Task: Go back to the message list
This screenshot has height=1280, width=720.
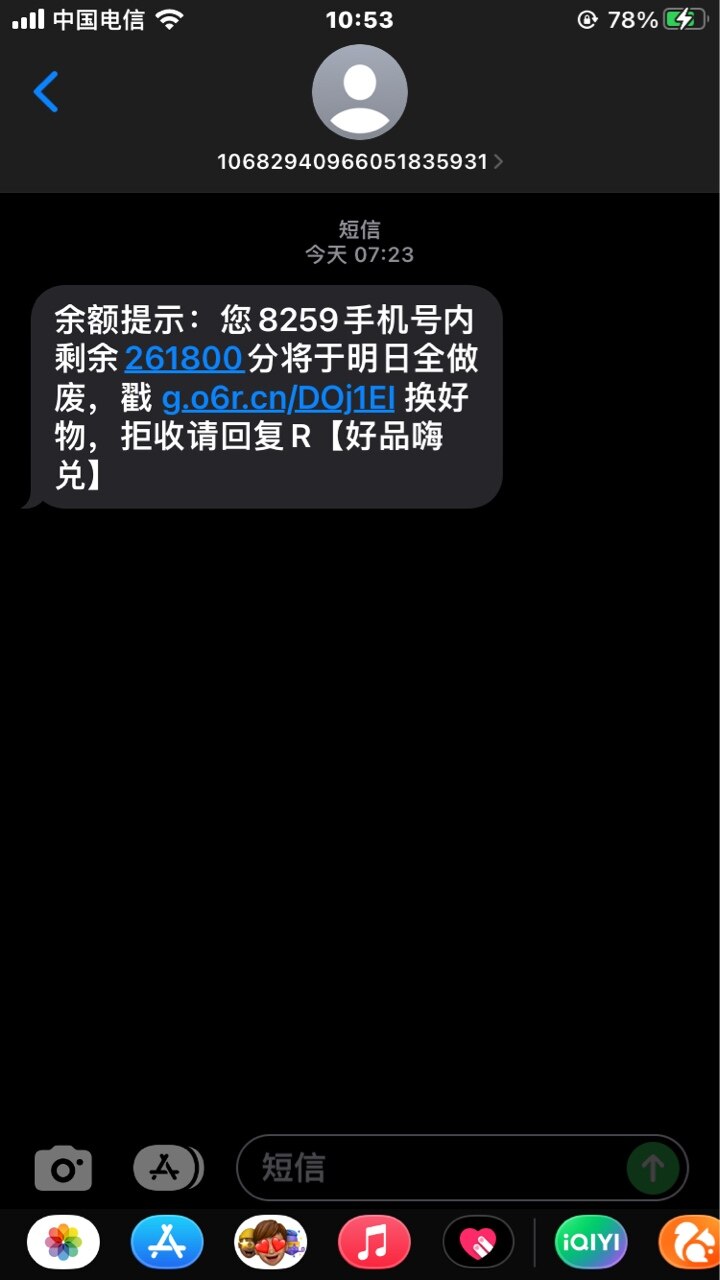Action: click(46, 92)
